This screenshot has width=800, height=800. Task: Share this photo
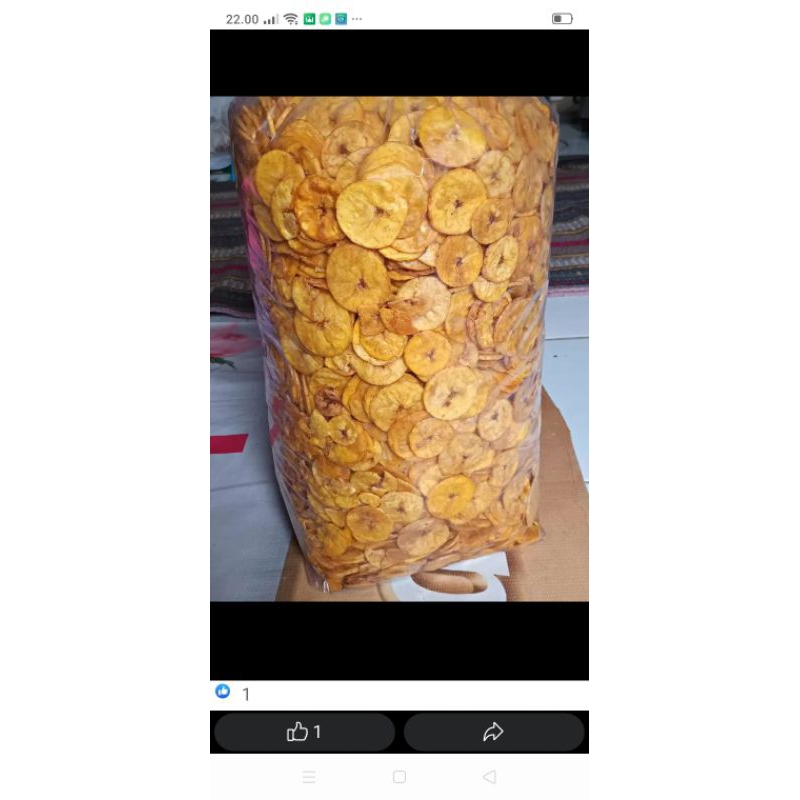tap(493, 732)
